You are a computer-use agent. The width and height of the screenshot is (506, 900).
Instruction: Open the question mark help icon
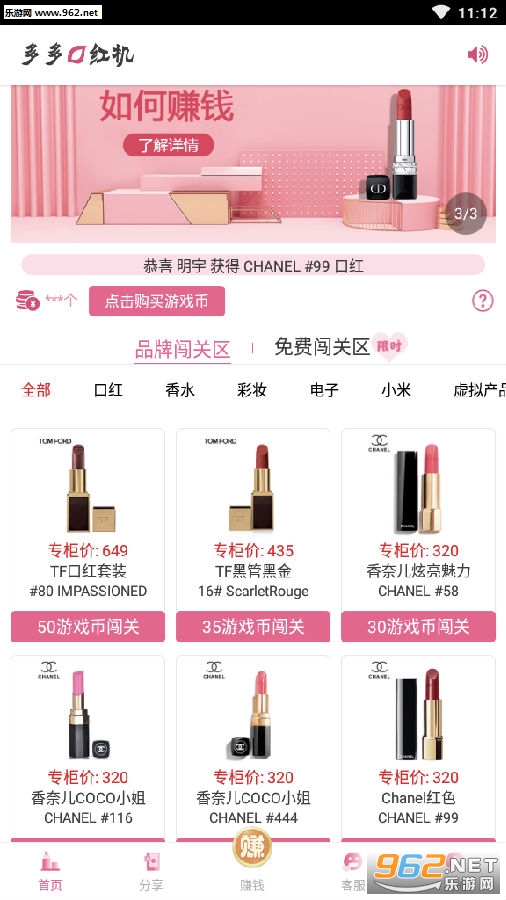482,300
